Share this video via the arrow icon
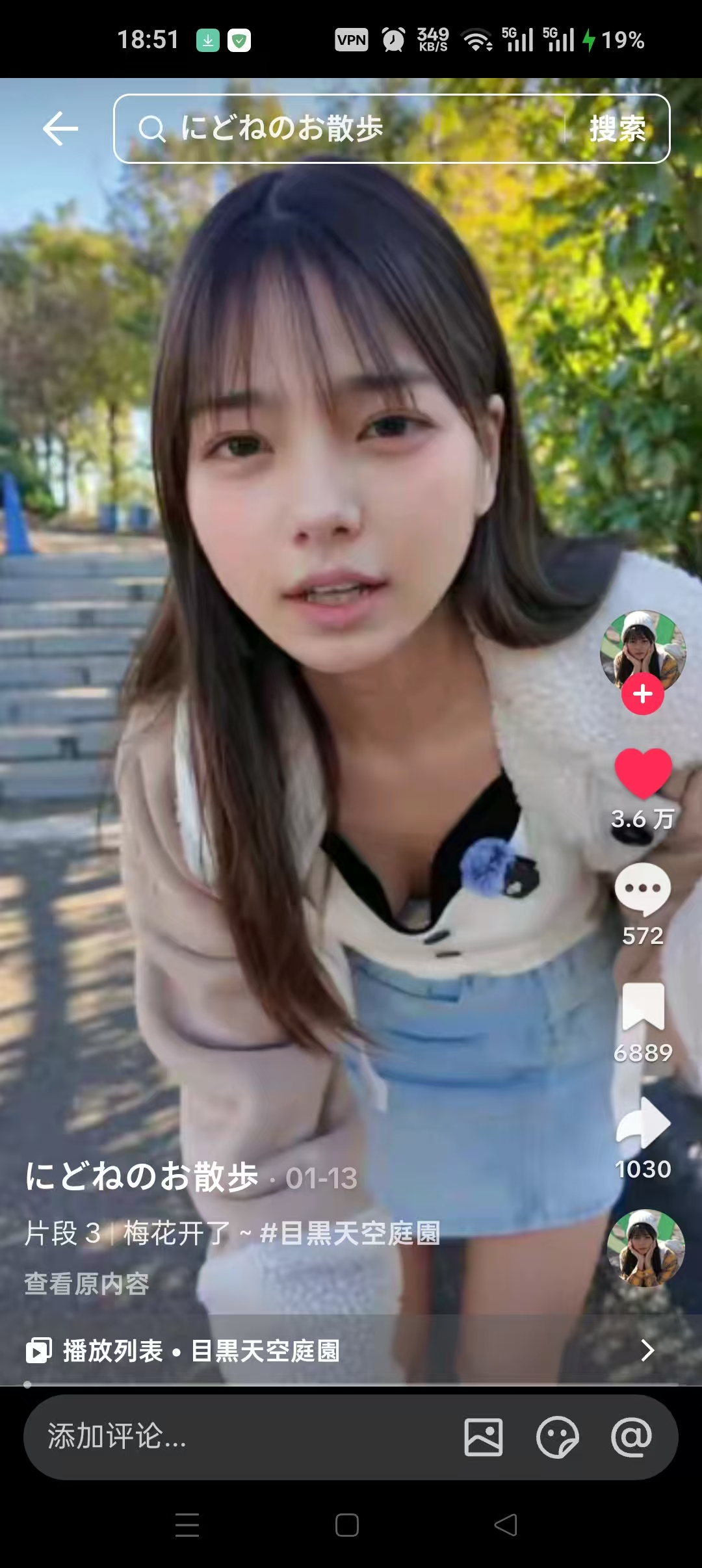Viewport: 702px width, 1568px height. click(642, 1122)
